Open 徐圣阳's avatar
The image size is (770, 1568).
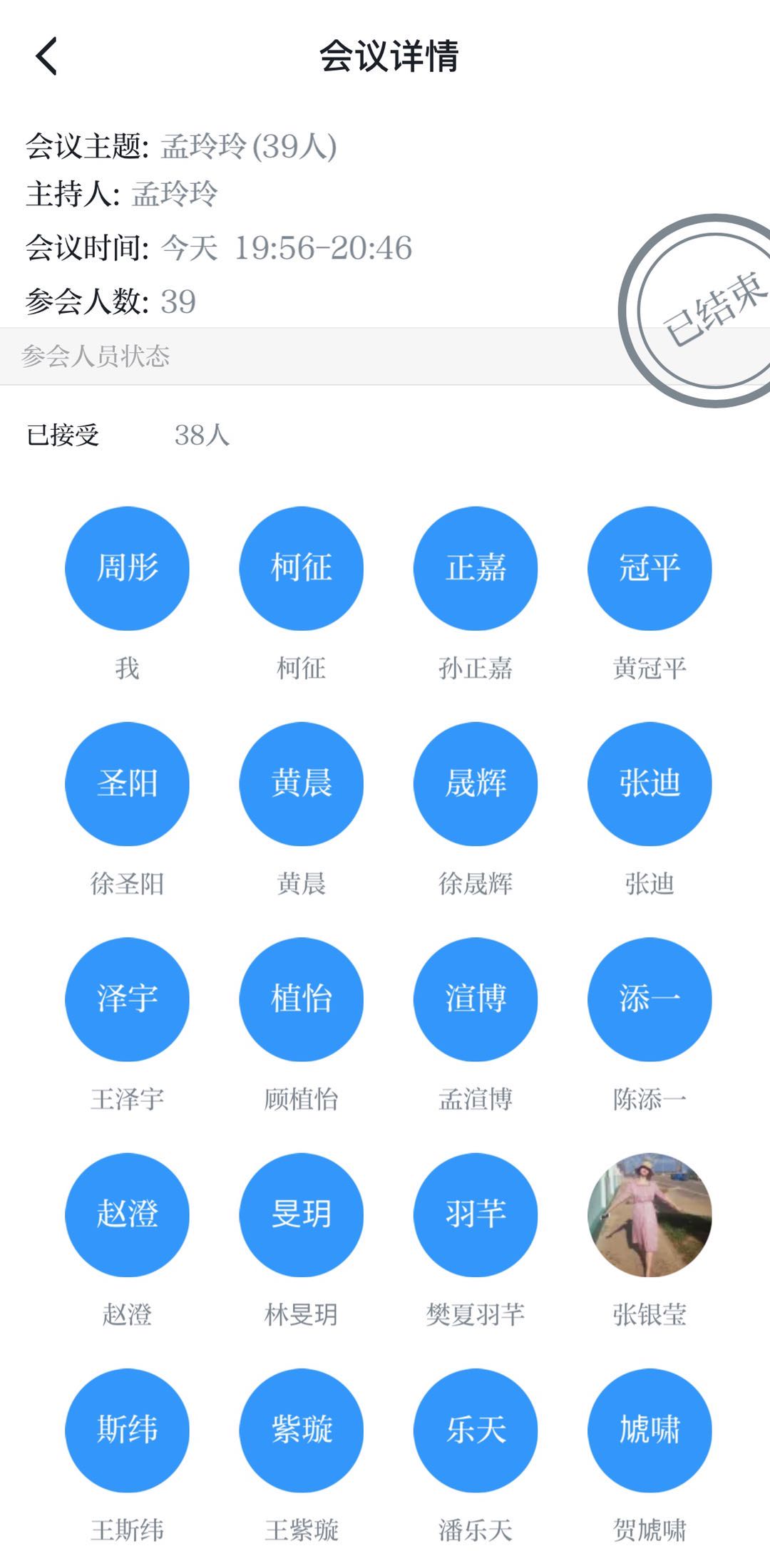(127, 784)
